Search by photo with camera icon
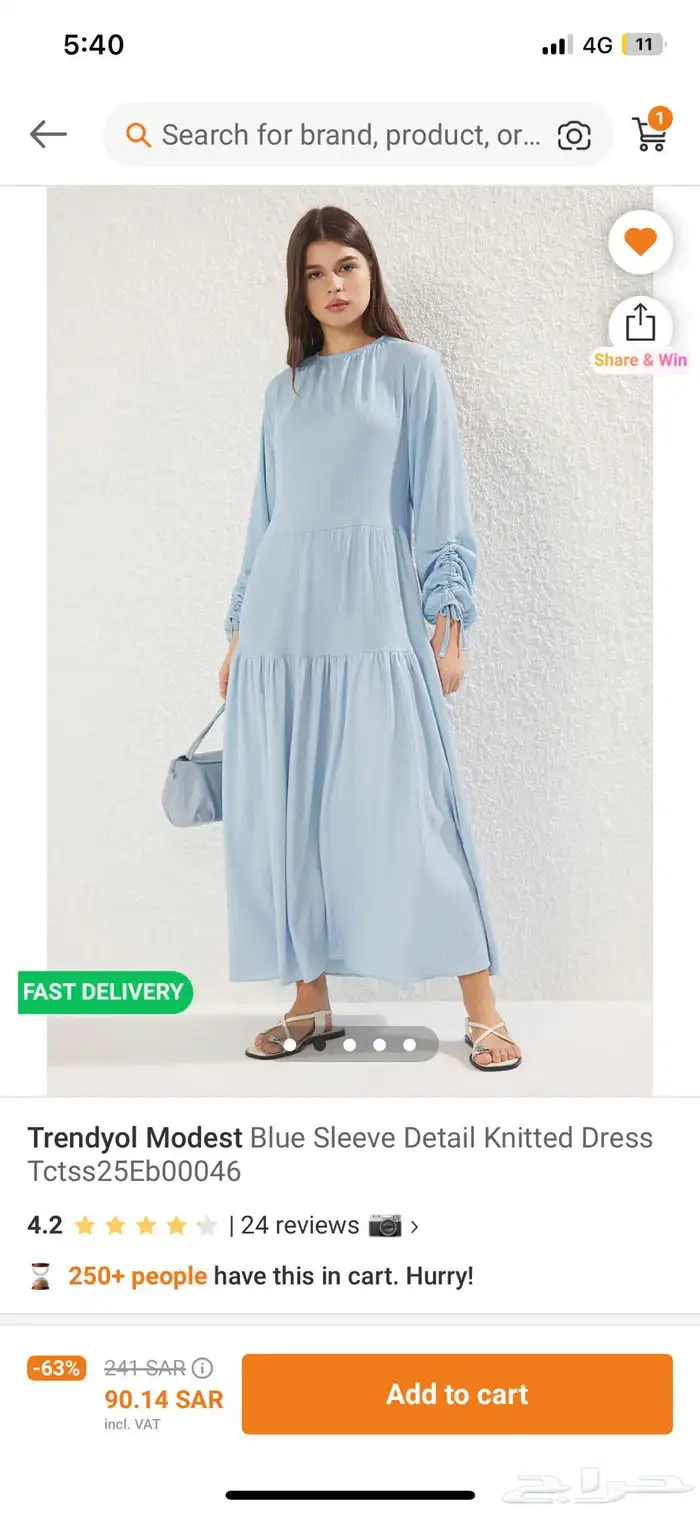700x1514 pixels. click(x=574, y=135)
